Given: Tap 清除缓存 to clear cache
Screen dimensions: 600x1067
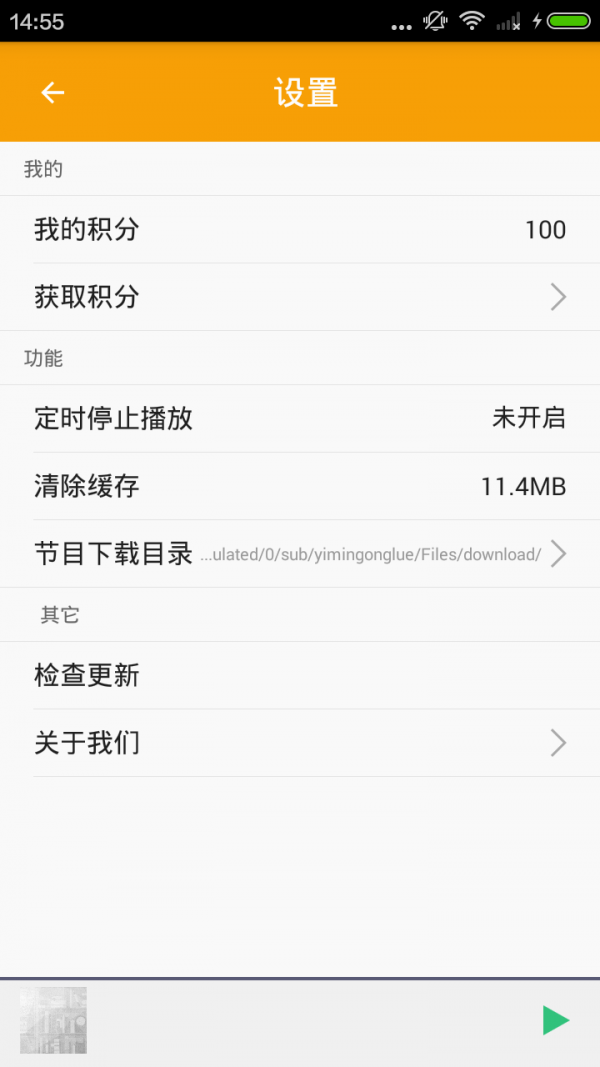Looking at the screenshot, I should (x=300, y=487).
